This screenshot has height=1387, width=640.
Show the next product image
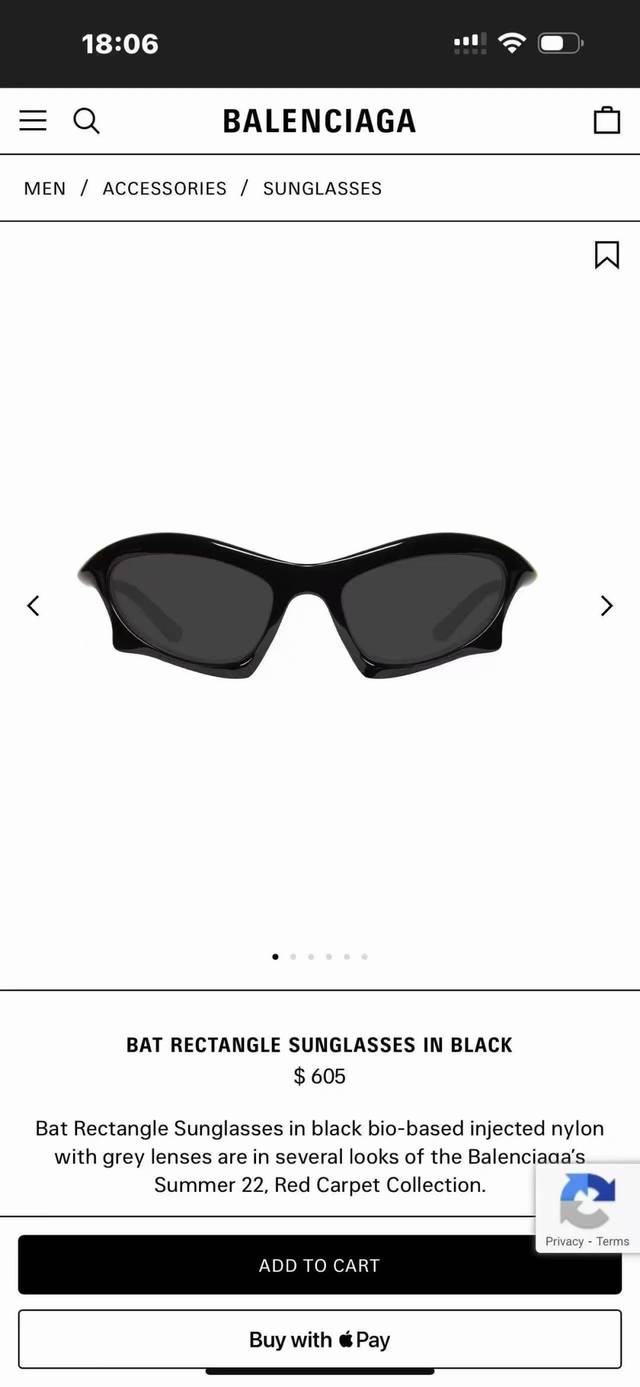pos(606,605)
